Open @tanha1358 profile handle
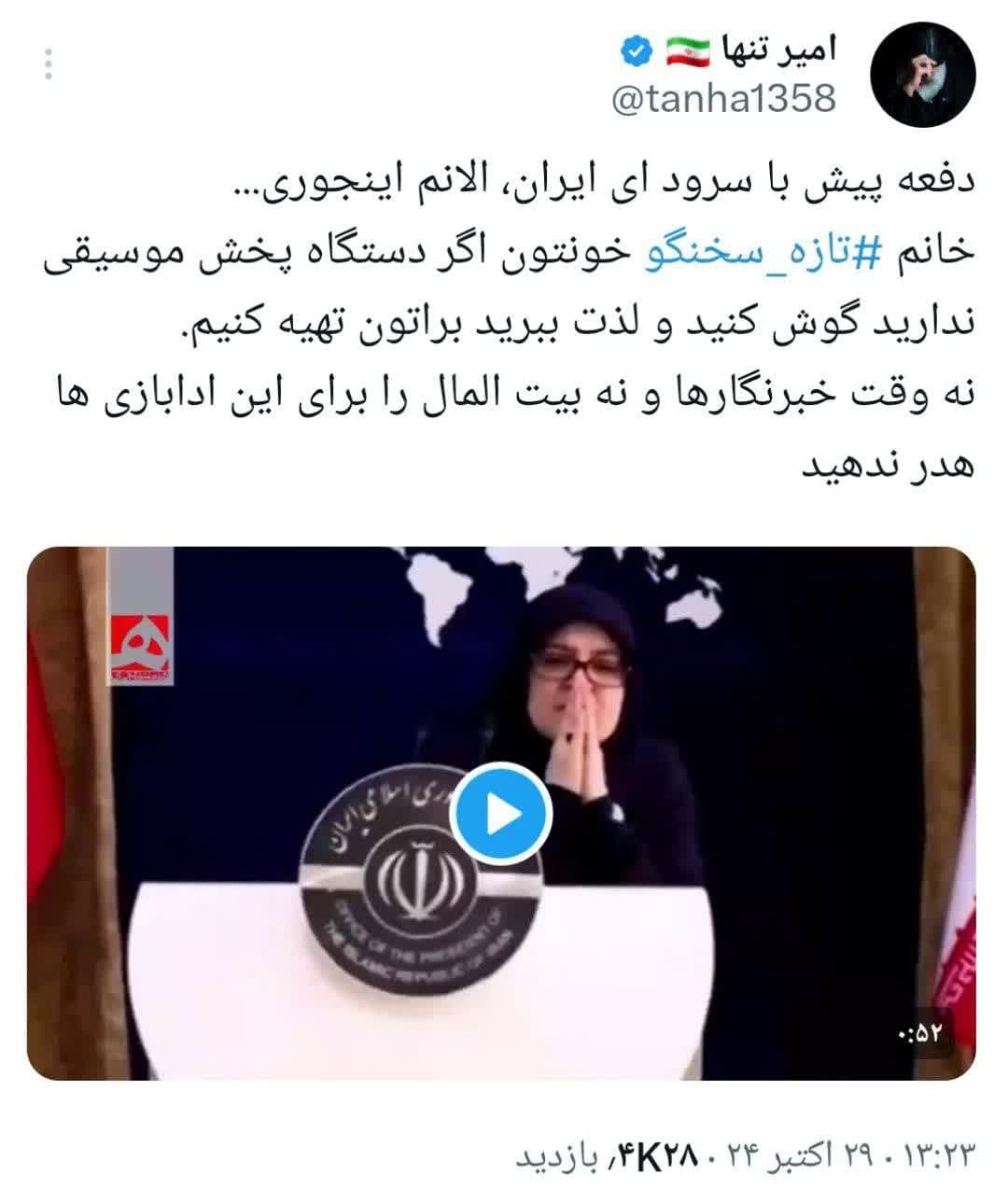 click(723, 97)
